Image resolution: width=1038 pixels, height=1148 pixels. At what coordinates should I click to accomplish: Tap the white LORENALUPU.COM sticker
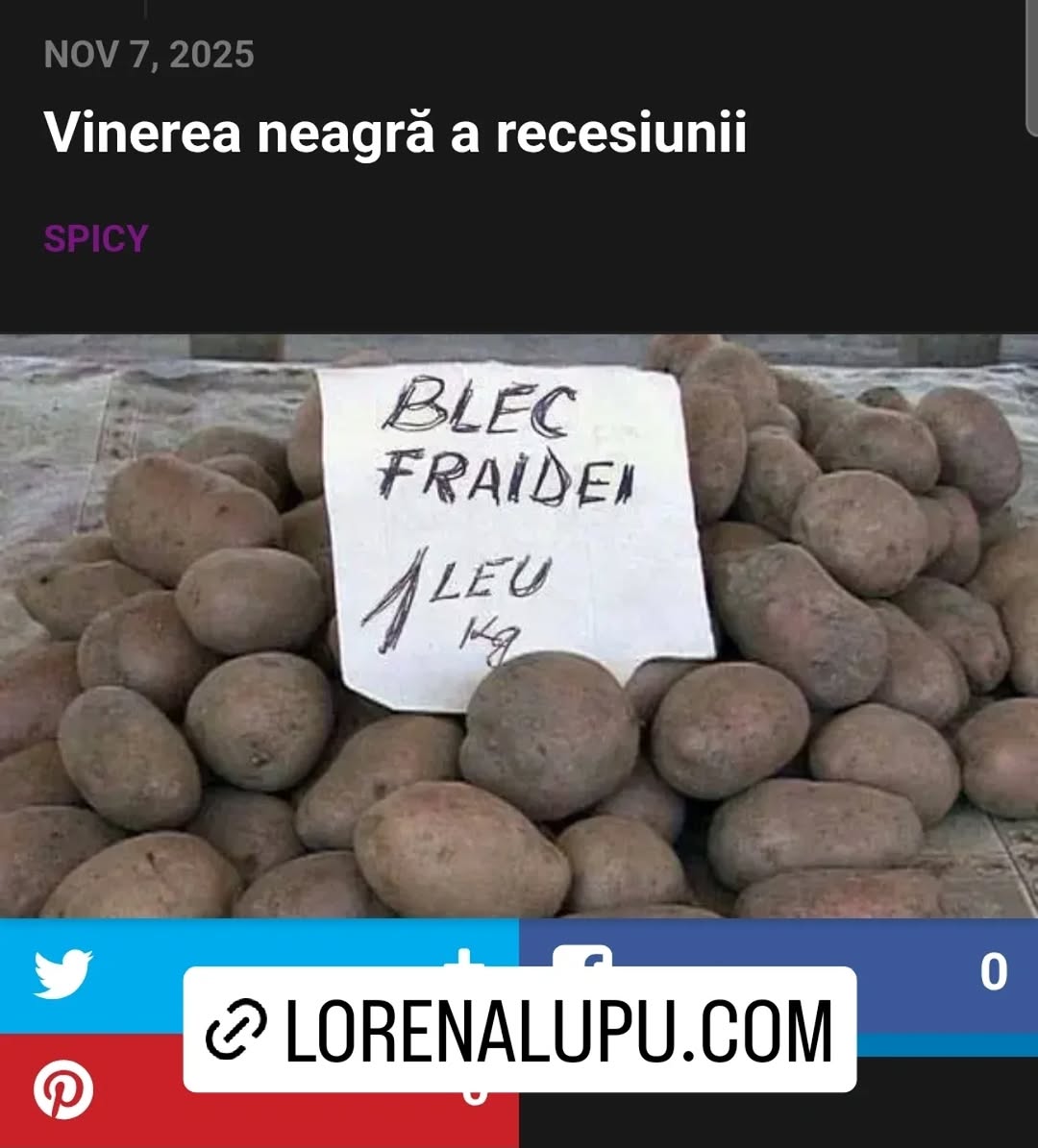point(519,1031)
